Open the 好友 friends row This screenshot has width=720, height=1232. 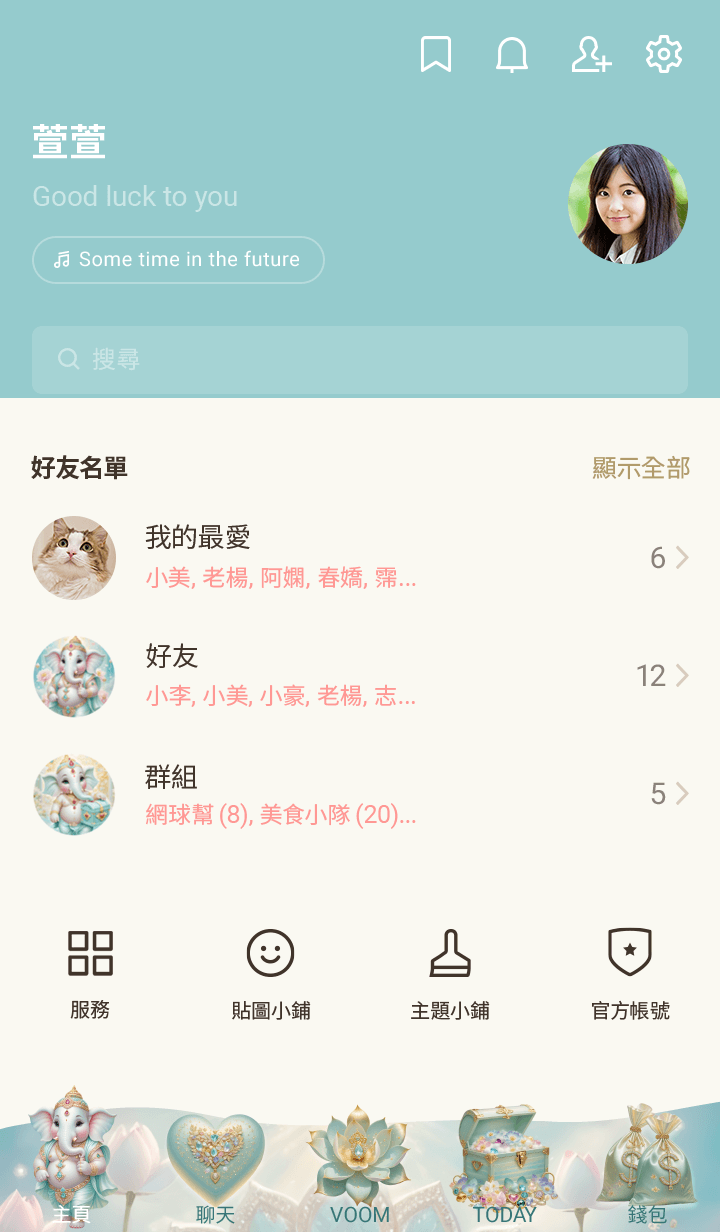[x=360, y=676]
